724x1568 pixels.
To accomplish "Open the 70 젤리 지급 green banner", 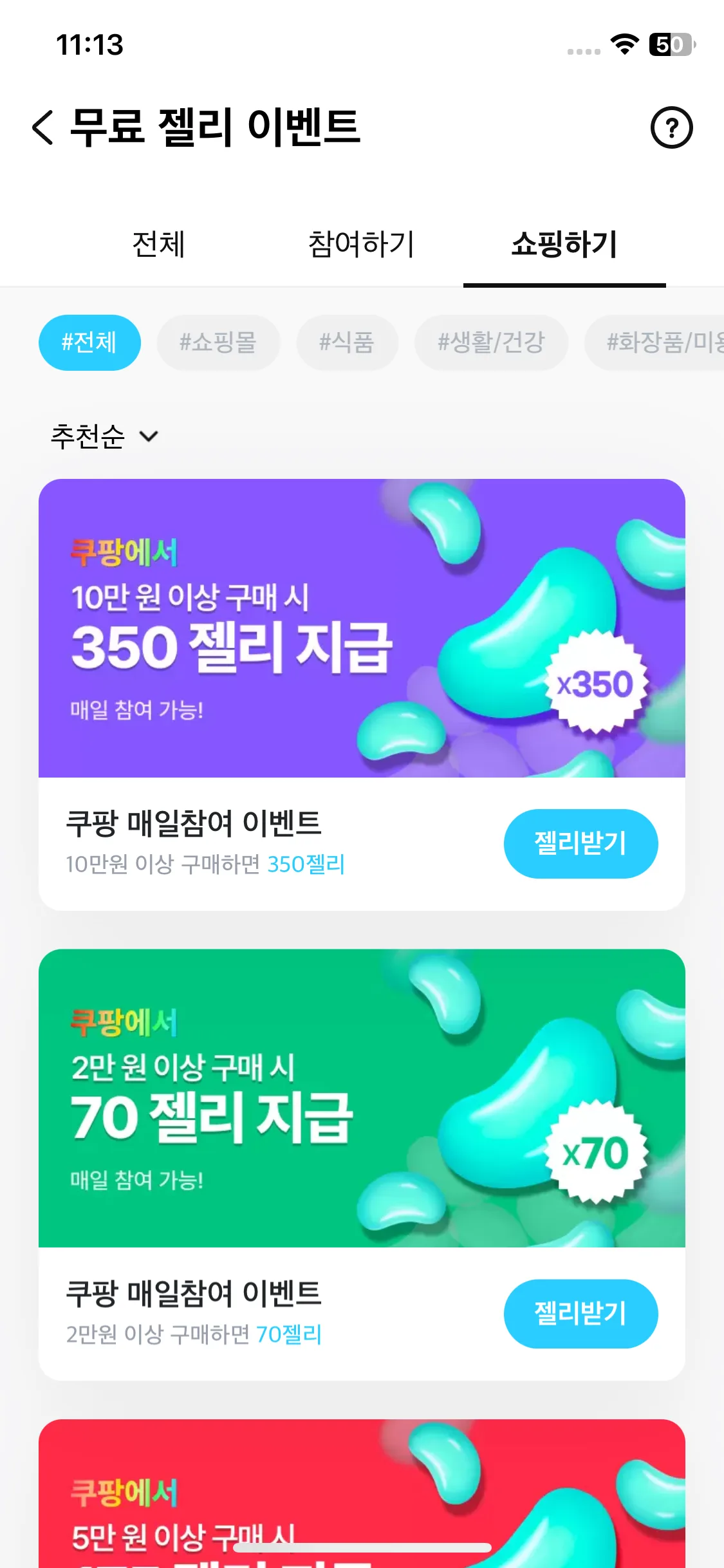I will (x=362, y=1098).
